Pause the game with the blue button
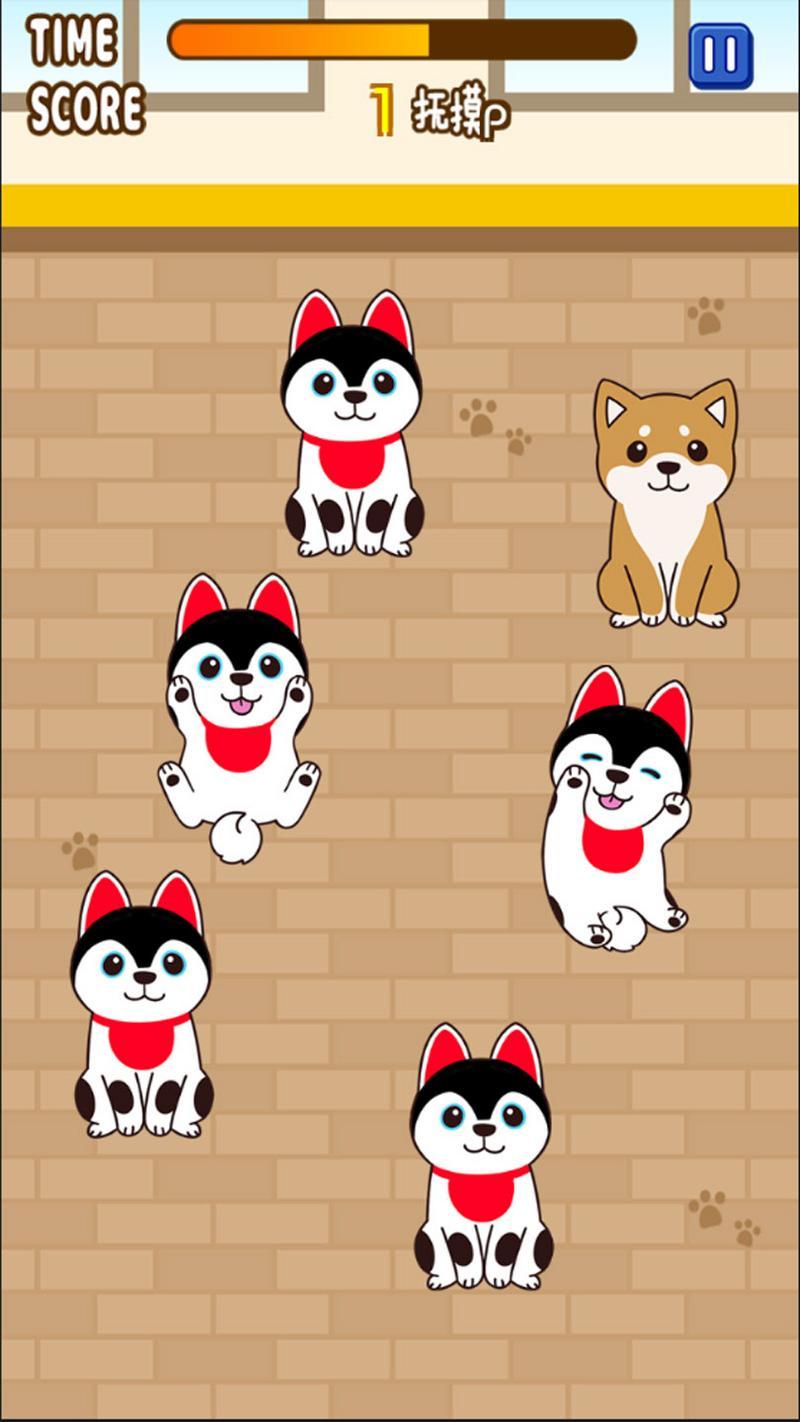This screenshot has height=1422, width=800. (720, 56)
